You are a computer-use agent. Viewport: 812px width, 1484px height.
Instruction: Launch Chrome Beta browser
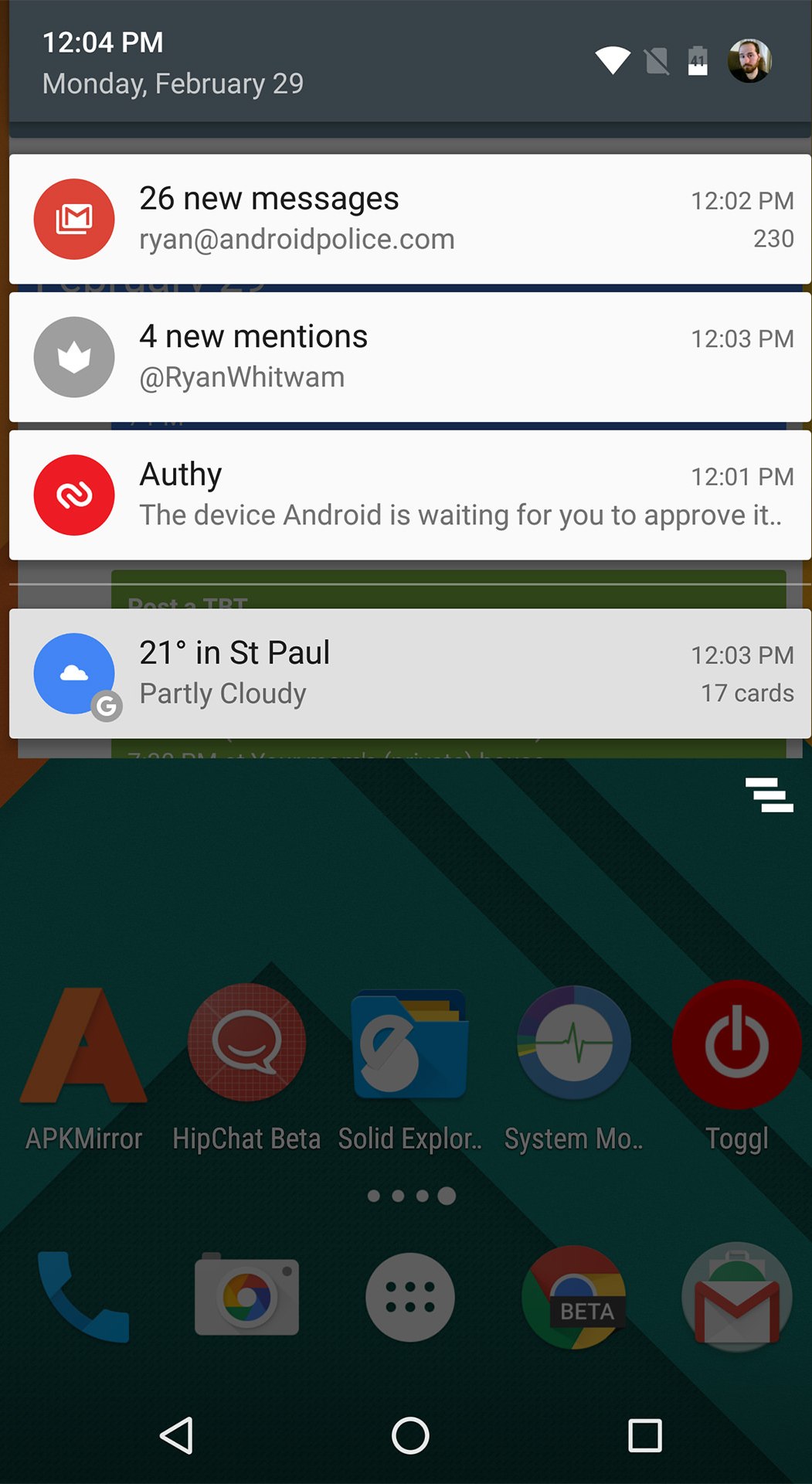click(573, 1298)
